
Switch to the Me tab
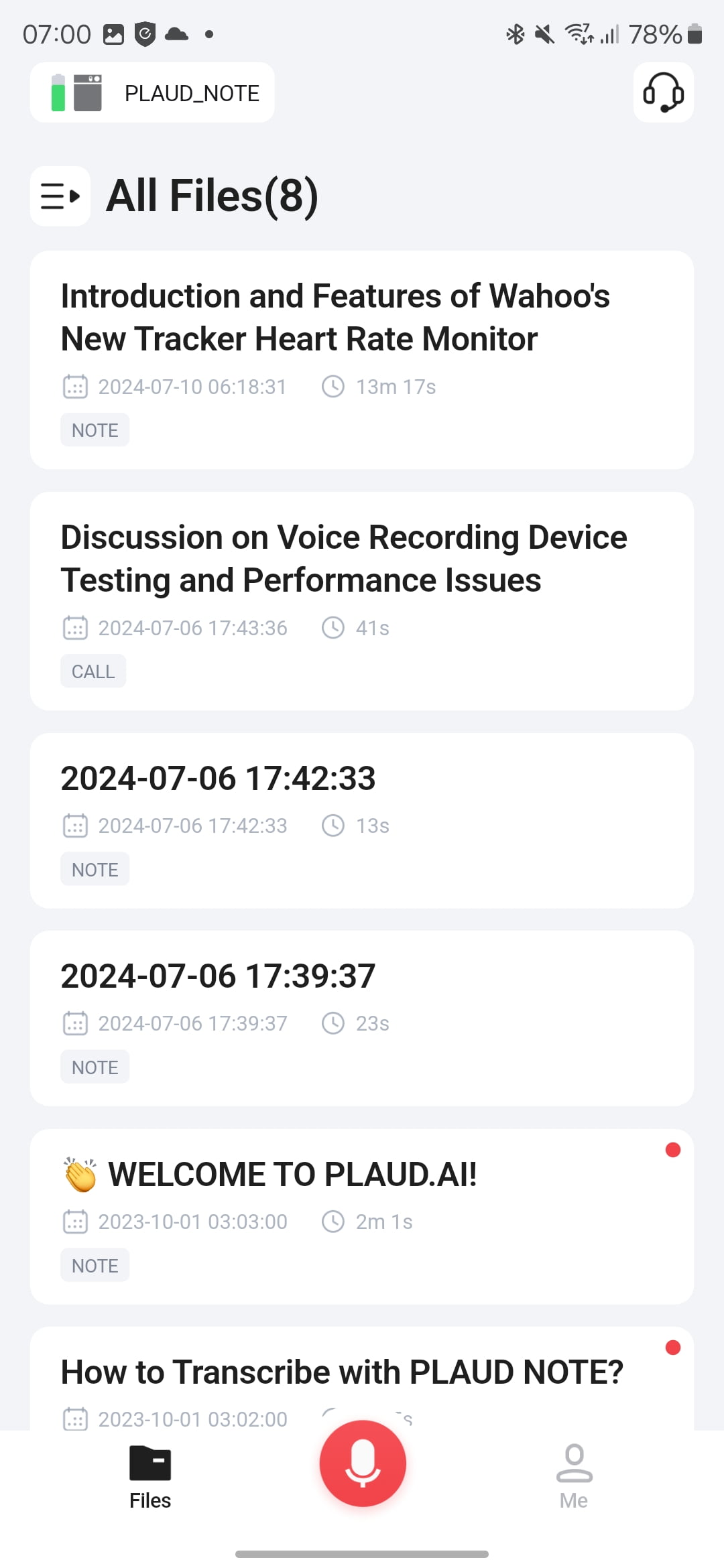tap(574, 1476)
